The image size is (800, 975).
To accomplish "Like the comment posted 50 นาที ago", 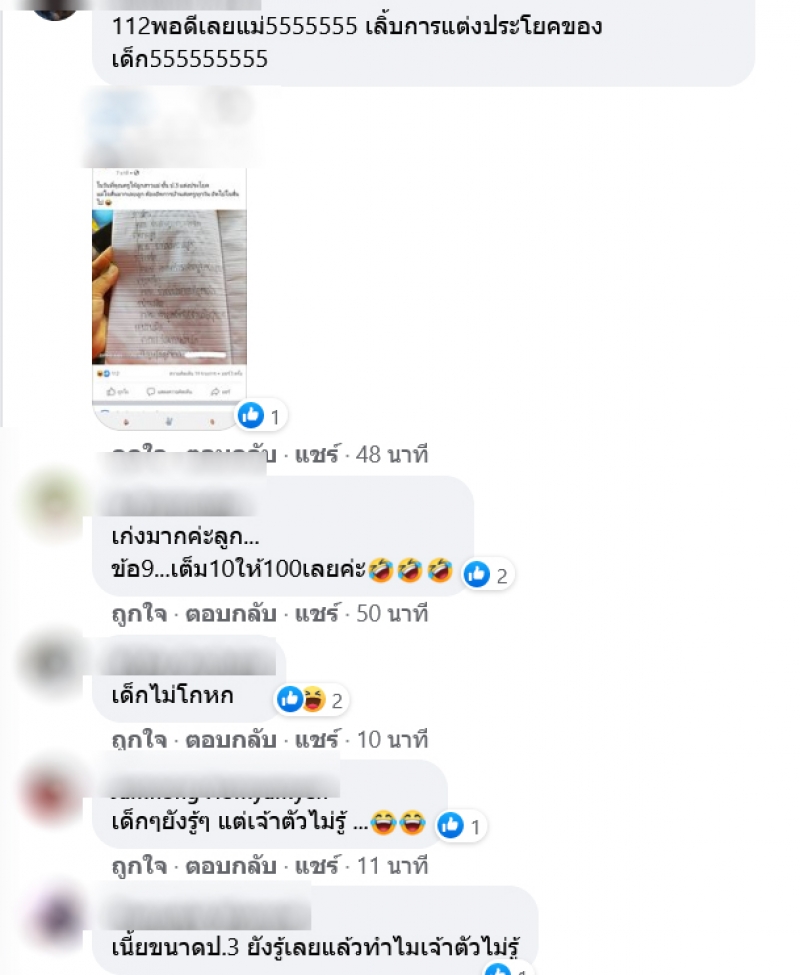I will click(138, 613).
